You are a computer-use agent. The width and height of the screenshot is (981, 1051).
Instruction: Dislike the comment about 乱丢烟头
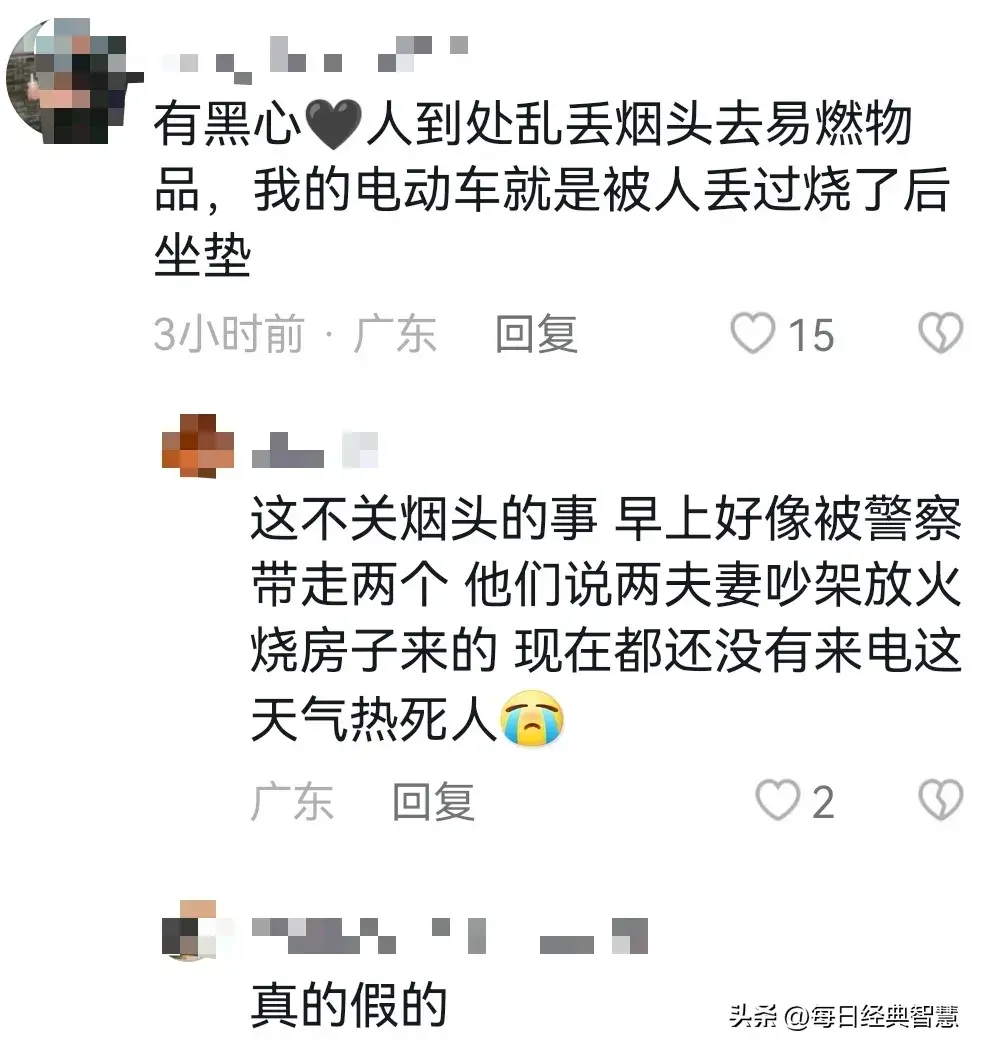pyautogui.click(x=940, y=334)
